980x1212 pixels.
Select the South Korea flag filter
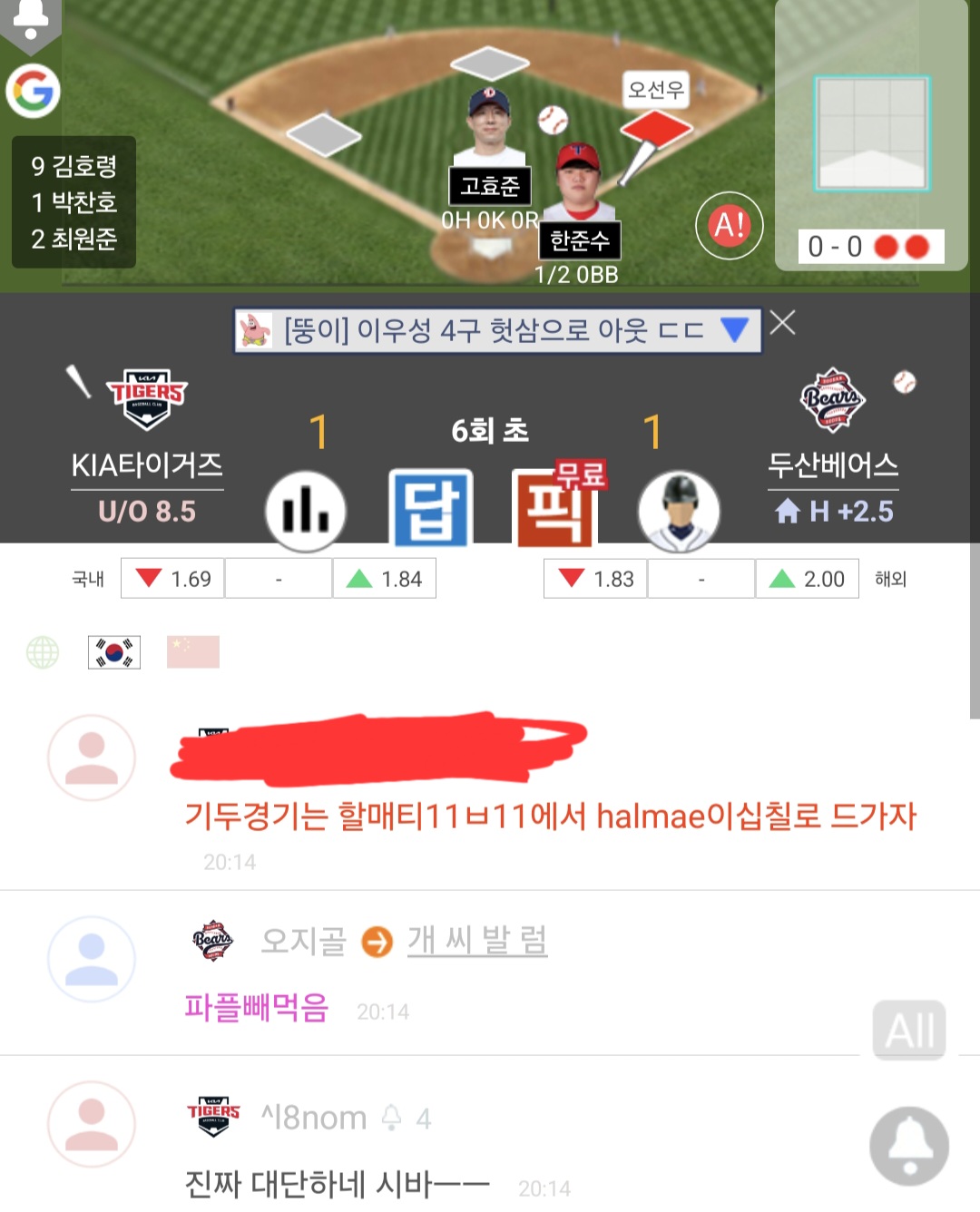(x=114, y=651)
